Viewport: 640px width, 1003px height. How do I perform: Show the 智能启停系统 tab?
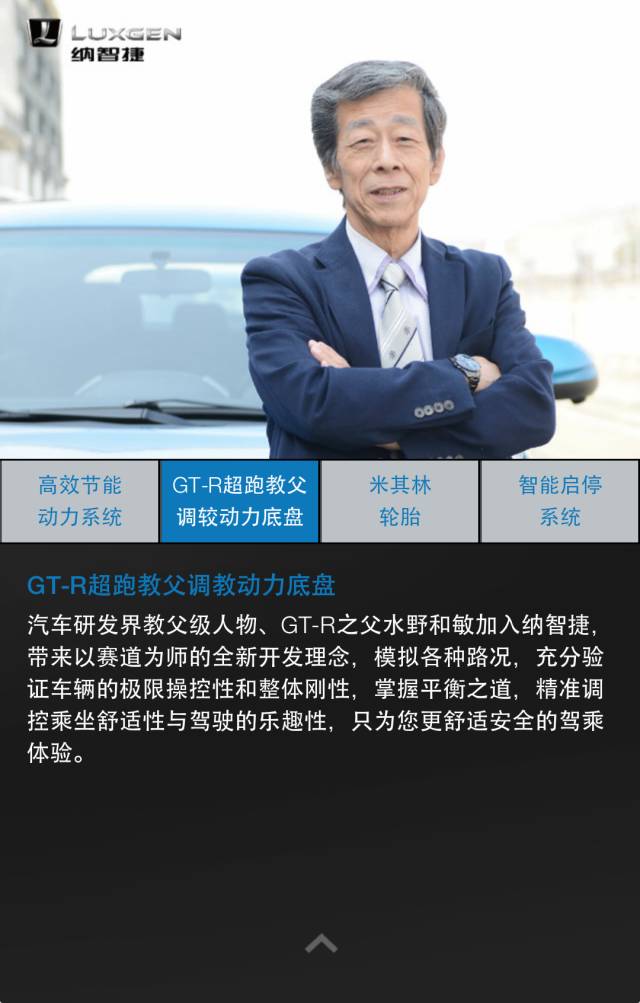(559, 501)
